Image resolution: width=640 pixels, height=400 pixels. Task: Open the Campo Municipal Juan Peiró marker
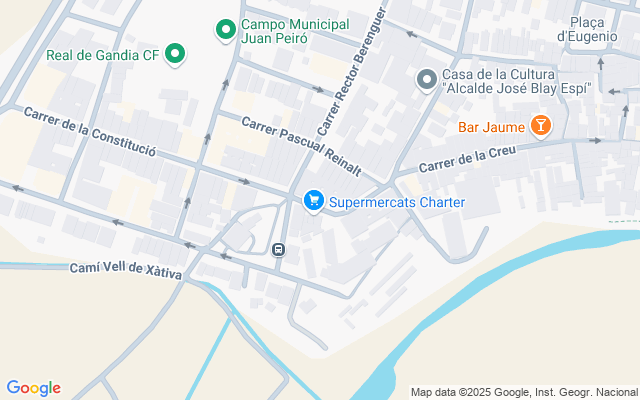[226, 30]
